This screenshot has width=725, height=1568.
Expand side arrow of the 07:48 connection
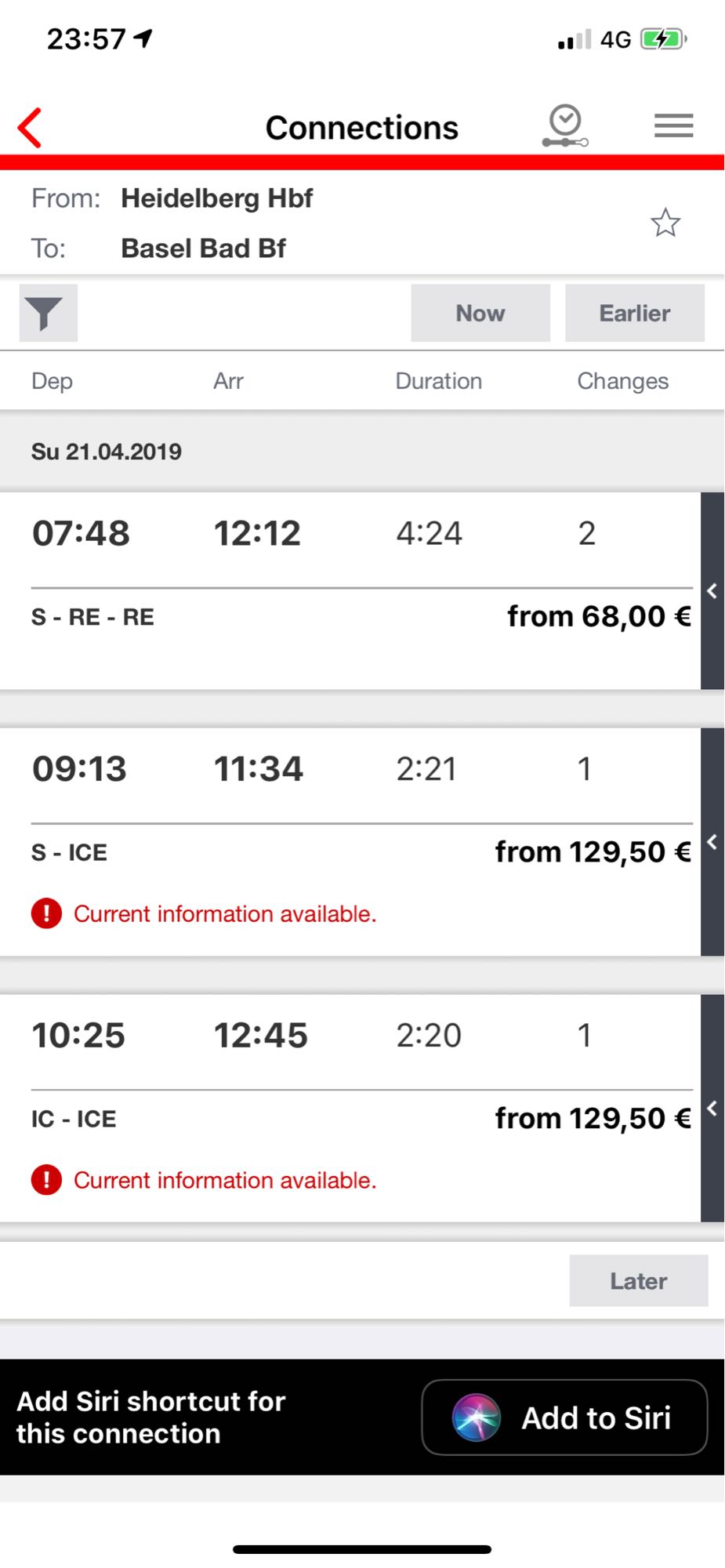712,591
